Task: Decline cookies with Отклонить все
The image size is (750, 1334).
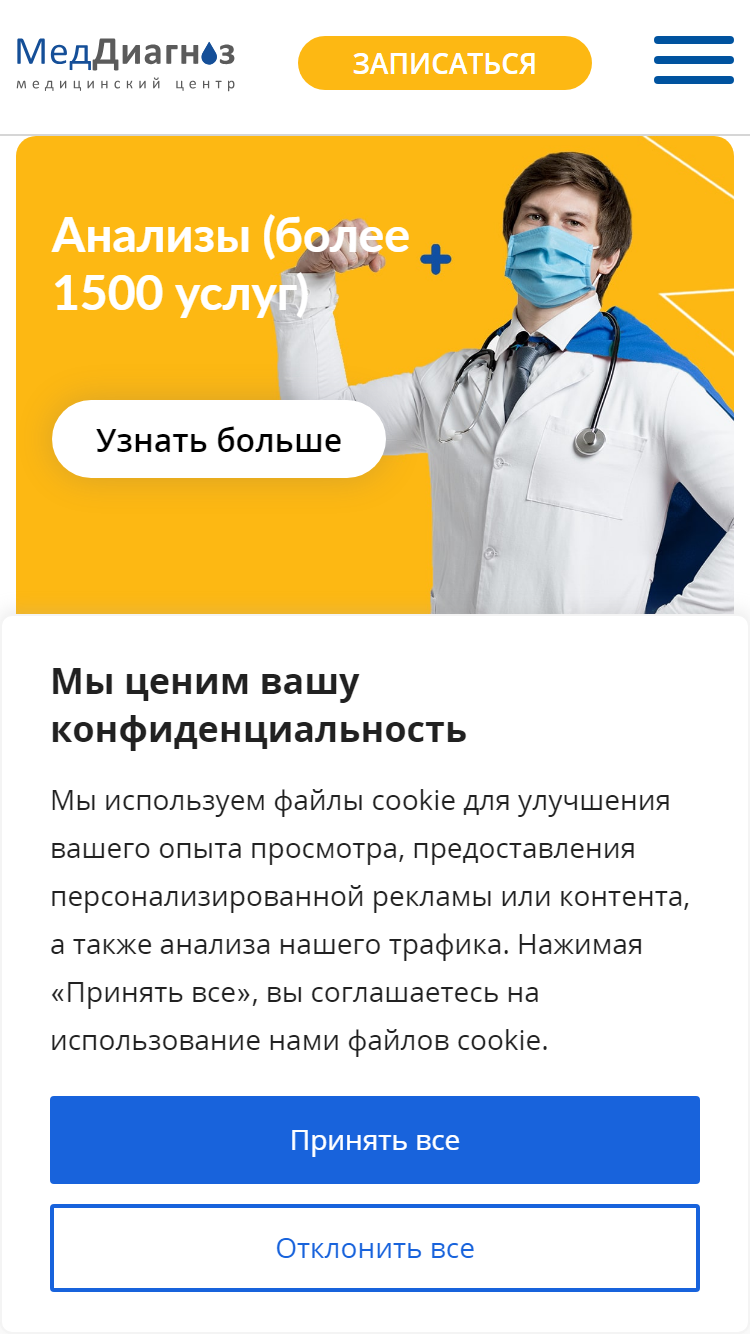Action: coord(375,1248)
